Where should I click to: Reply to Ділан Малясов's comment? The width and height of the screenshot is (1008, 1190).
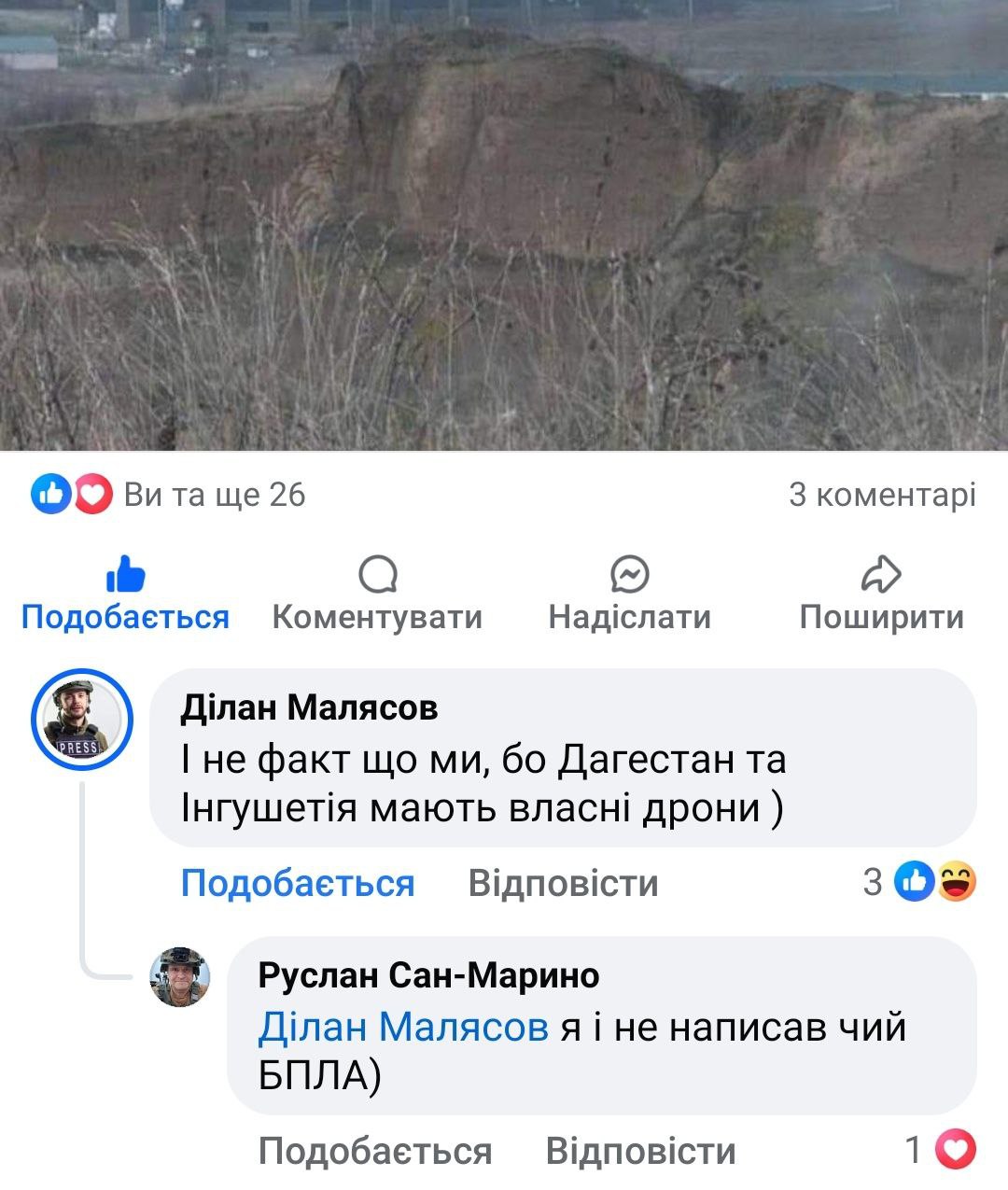coord(563,883)
